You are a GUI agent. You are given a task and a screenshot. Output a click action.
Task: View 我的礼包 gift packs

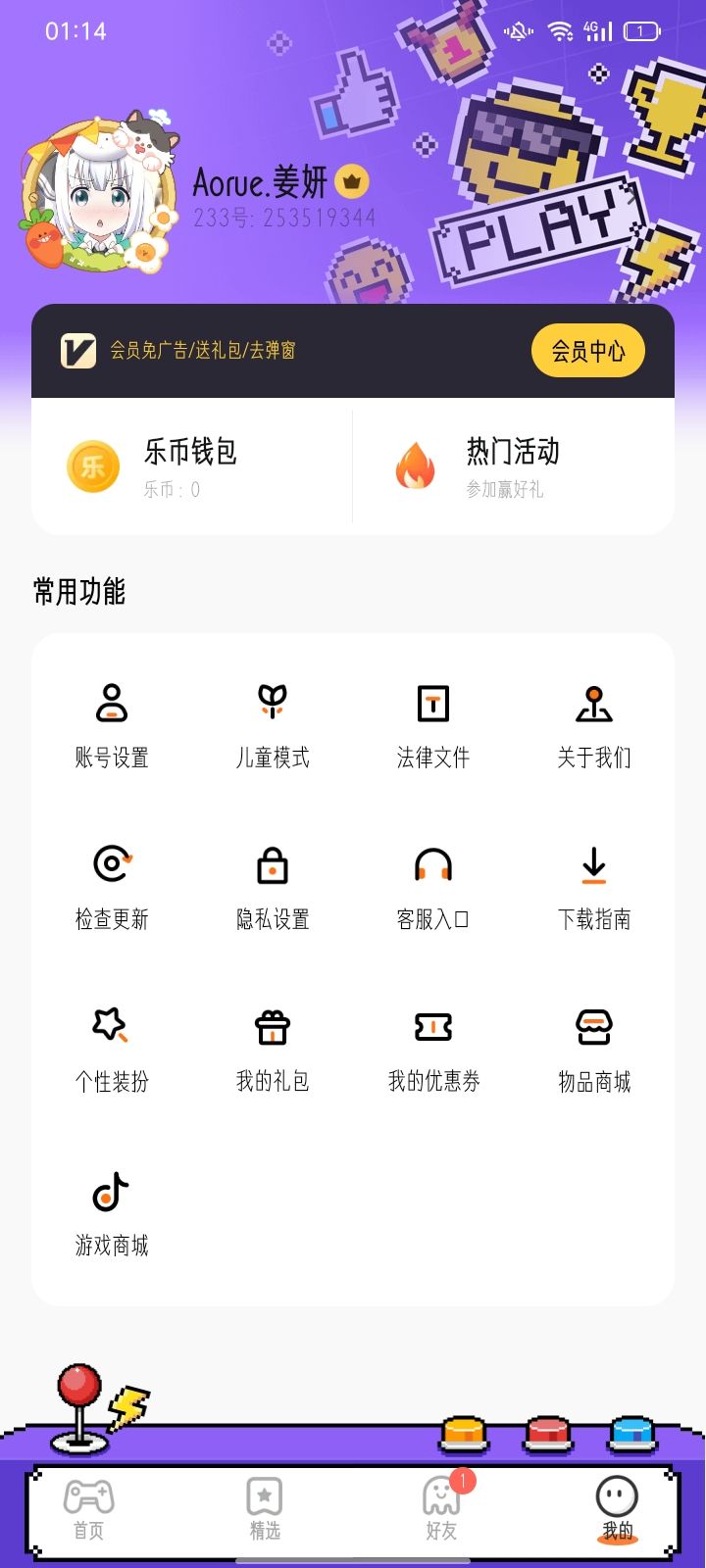click(x=273, y=1050)
